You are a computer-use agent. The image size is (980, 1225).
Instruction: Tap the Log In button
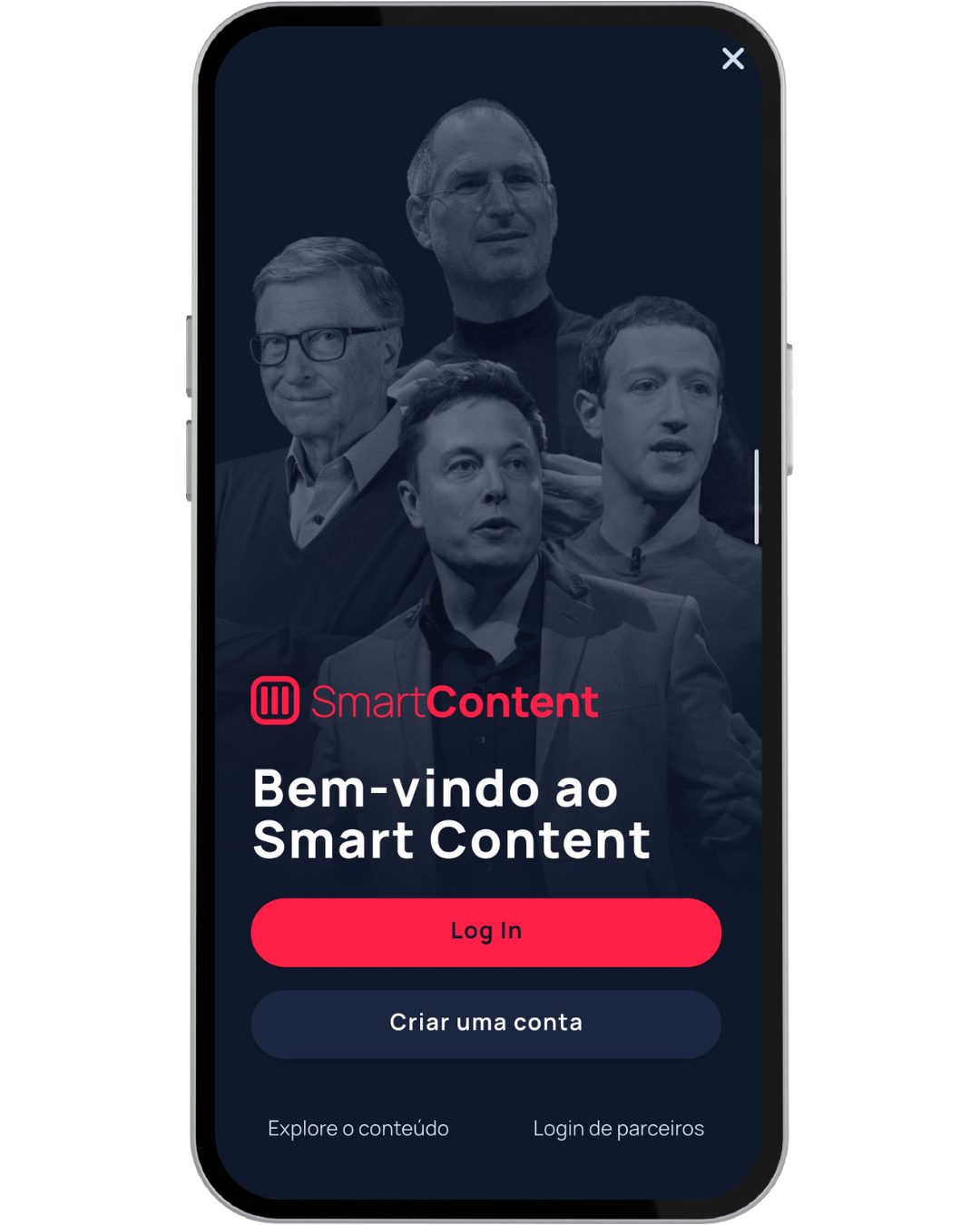(x=485, y=932)
